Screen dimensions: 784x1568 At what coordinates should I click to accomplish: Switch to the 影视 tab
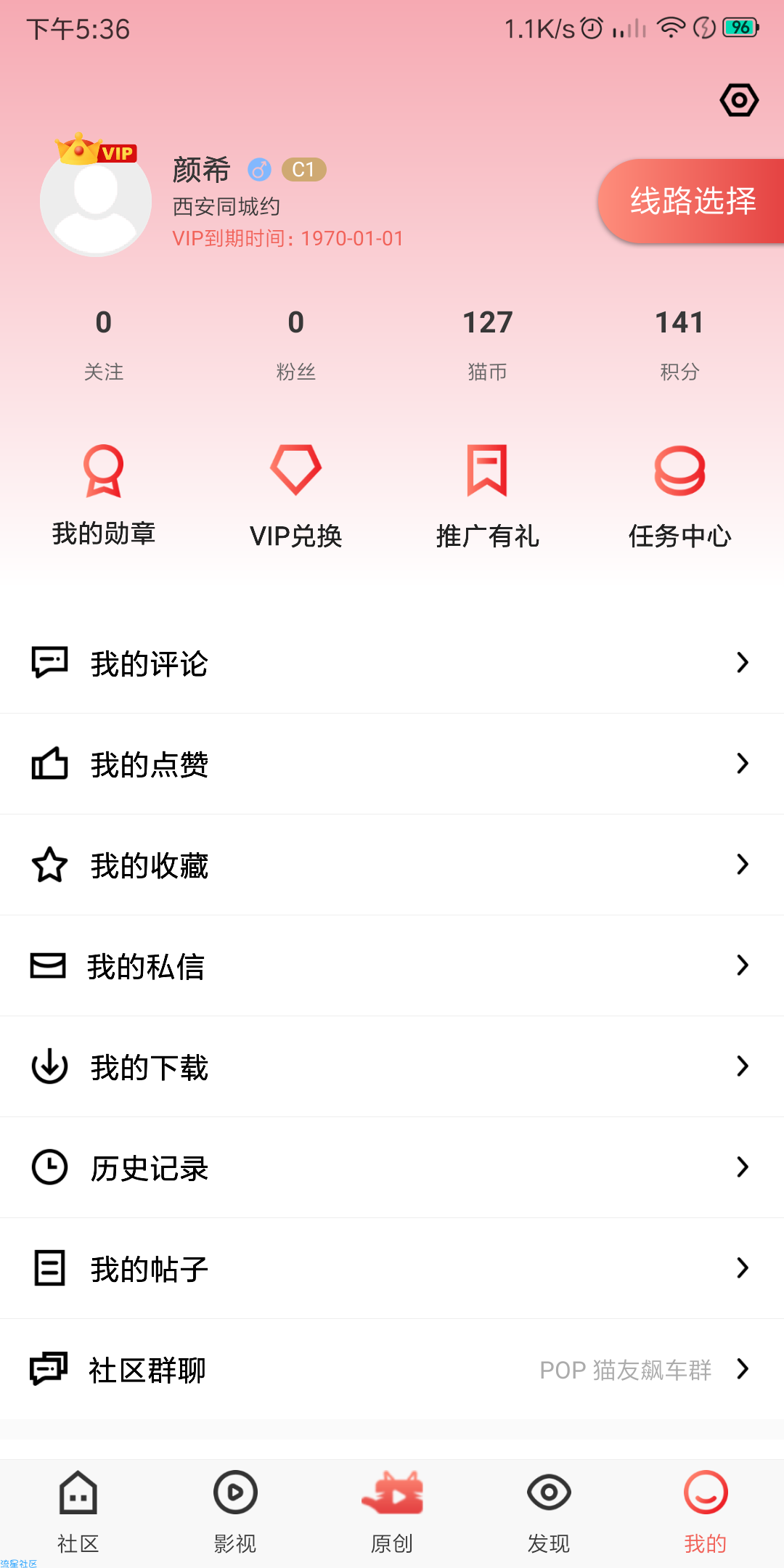pyautogui.click(x=235, y=1513)
